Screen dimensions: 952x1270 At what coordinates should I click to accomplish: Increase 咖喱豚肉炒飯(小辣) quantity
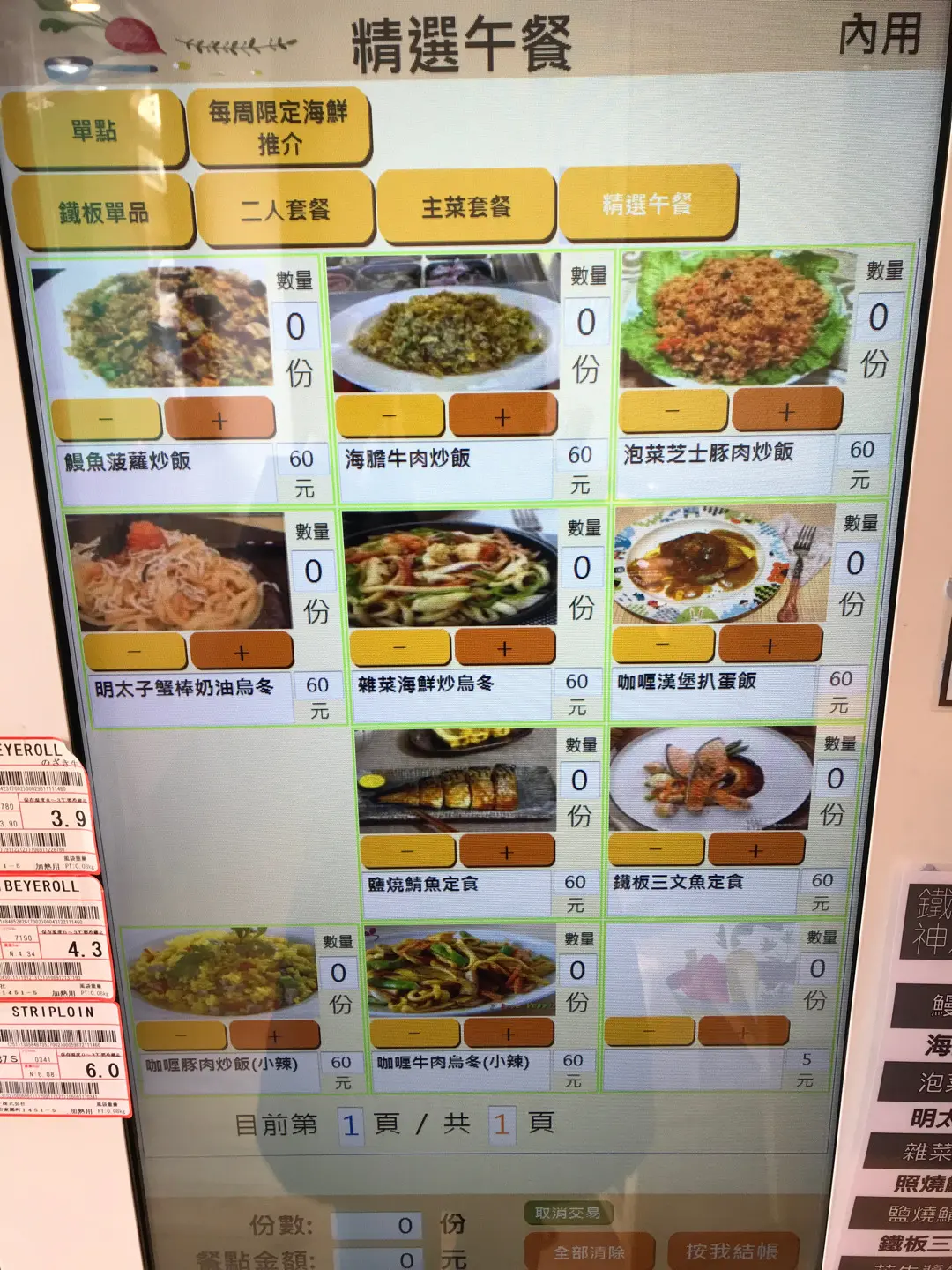tap(274, 1035)
